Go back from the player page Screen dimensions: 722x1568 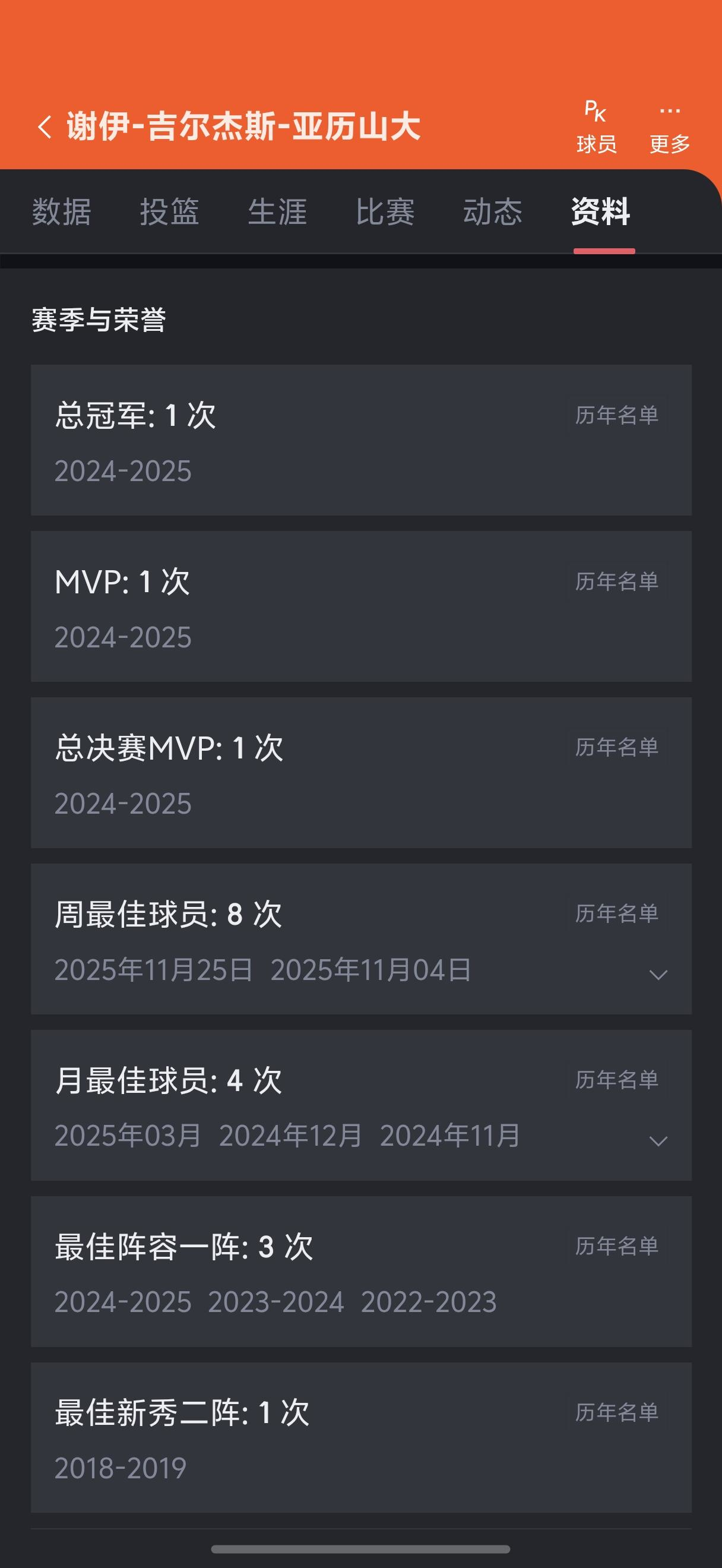(x=45, y=127)
